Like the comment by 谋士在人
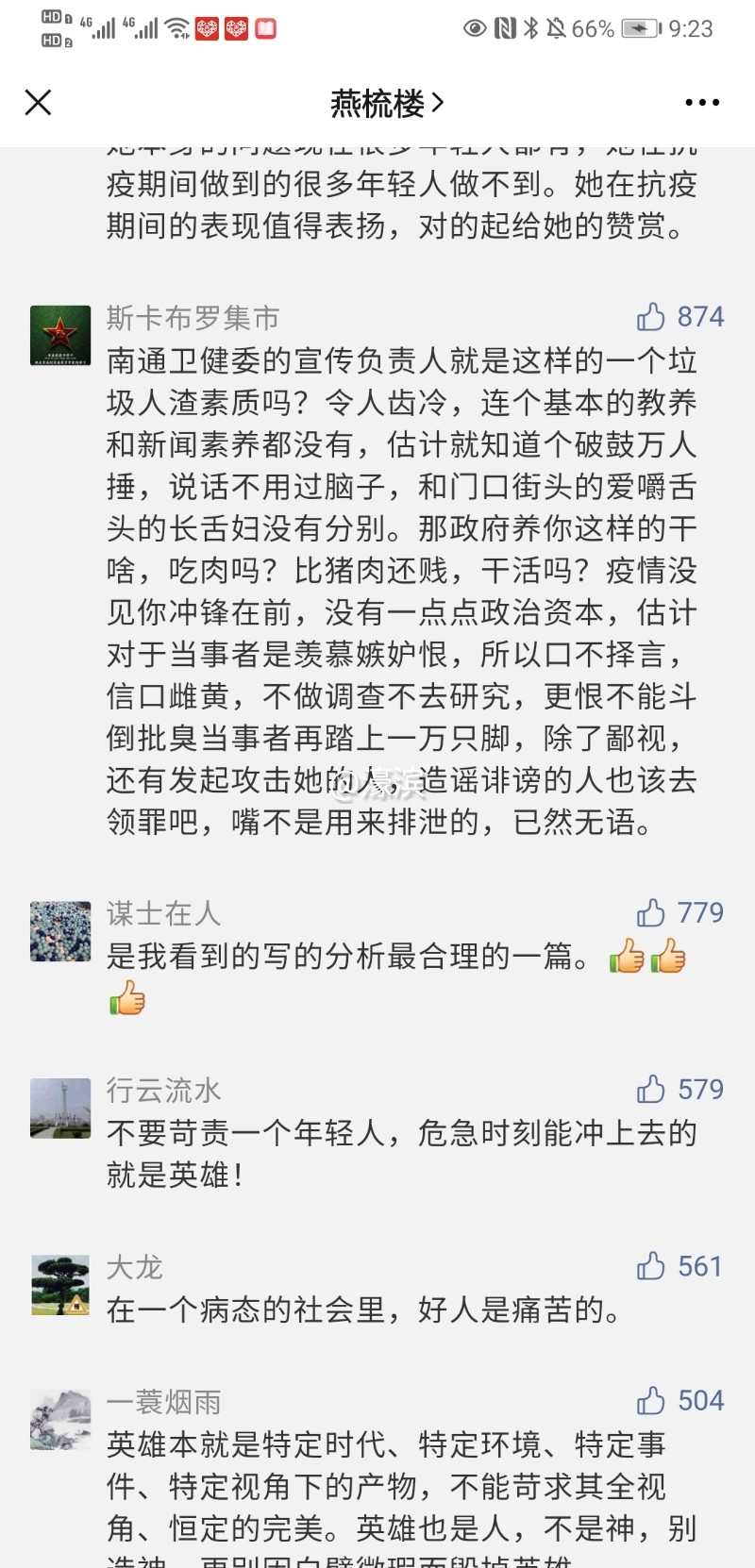Screen dimensions: 755x1568 pos(651,913)
